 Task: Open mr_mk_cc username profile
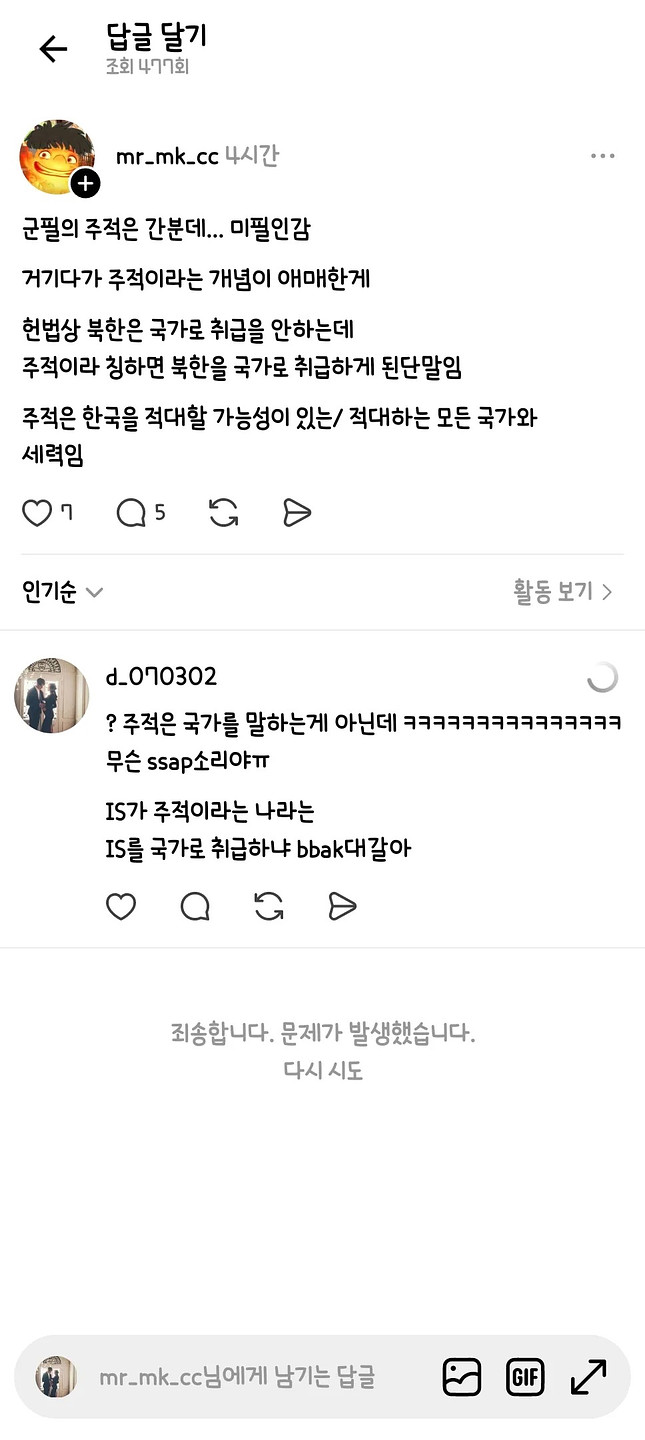click(166, 156)
